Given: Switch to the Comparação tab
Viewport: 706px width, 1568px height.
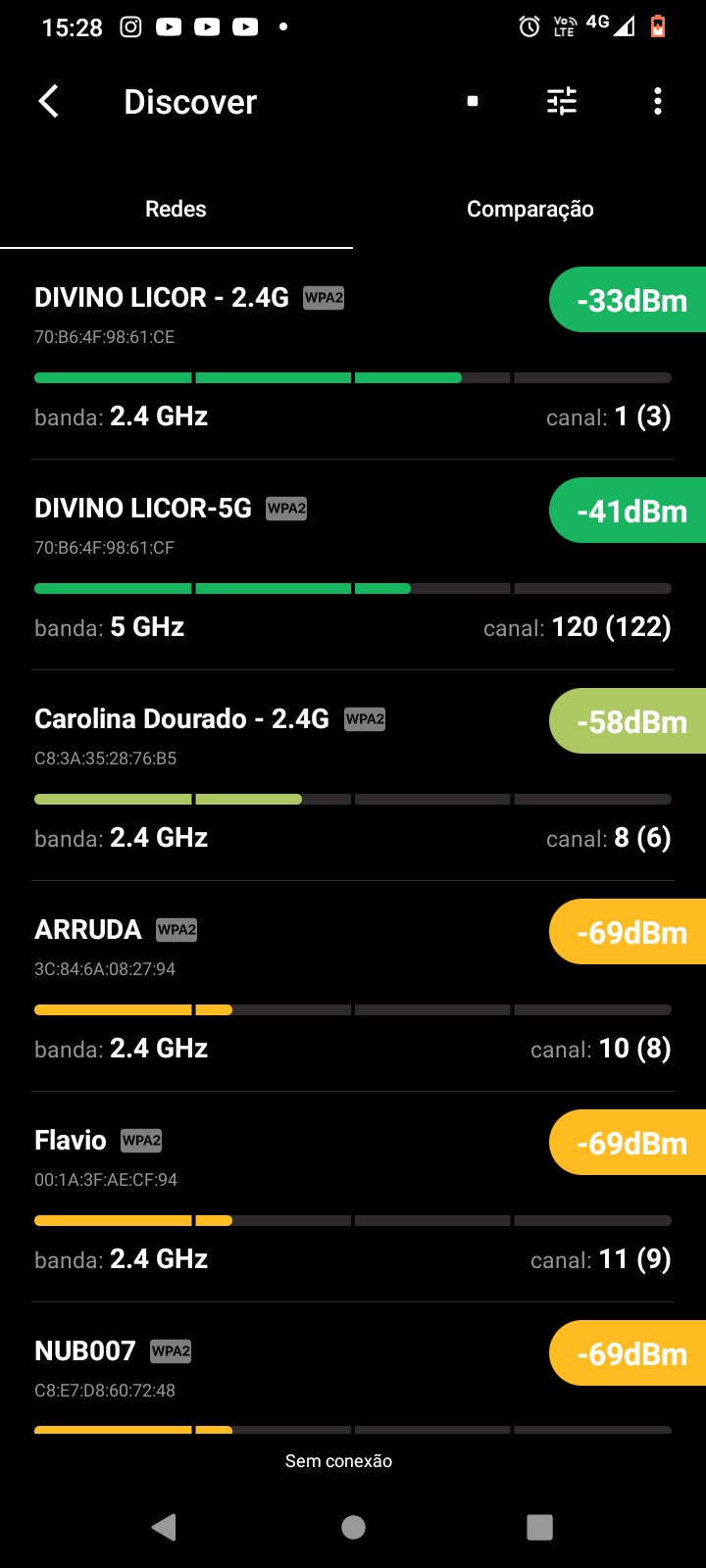Looking at the screenshot, I should (529, 209).
